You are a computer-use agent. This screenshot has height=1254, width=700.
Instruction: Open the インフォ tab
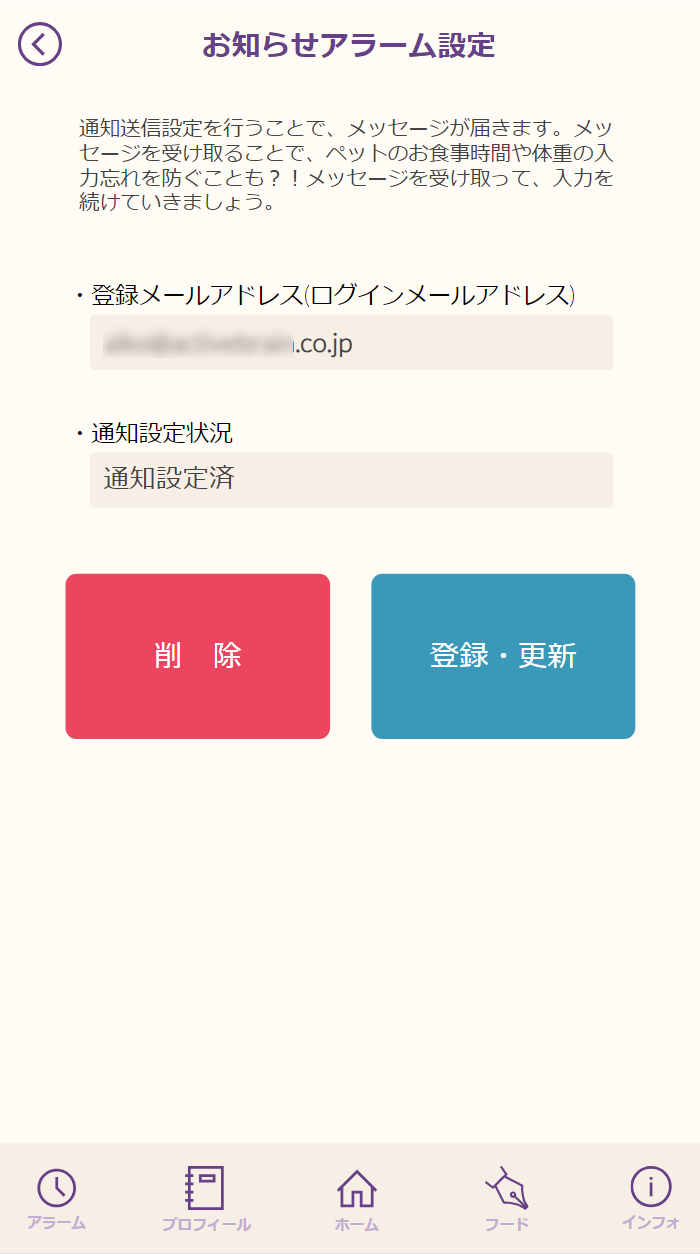(x=650, y=1198)
